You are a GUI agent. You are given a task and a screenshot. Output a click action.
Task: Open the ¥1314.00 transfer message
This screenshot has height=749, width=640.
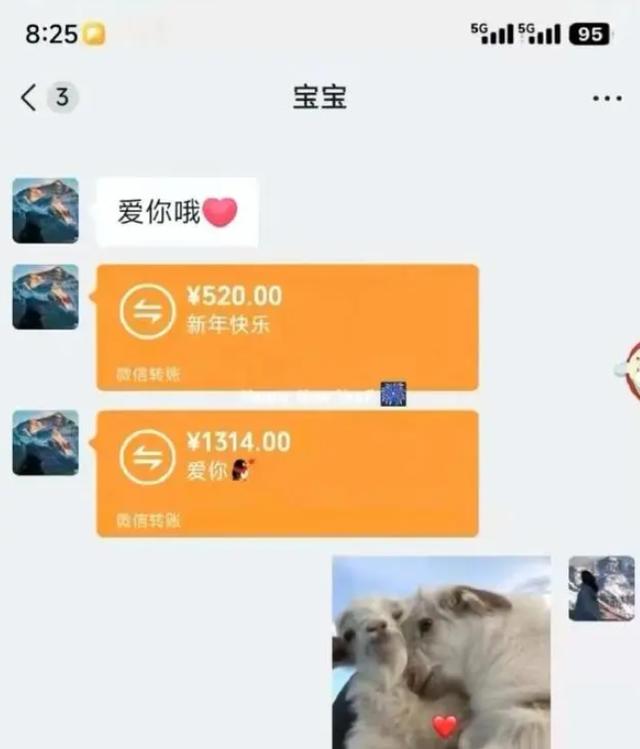[287, 473]
